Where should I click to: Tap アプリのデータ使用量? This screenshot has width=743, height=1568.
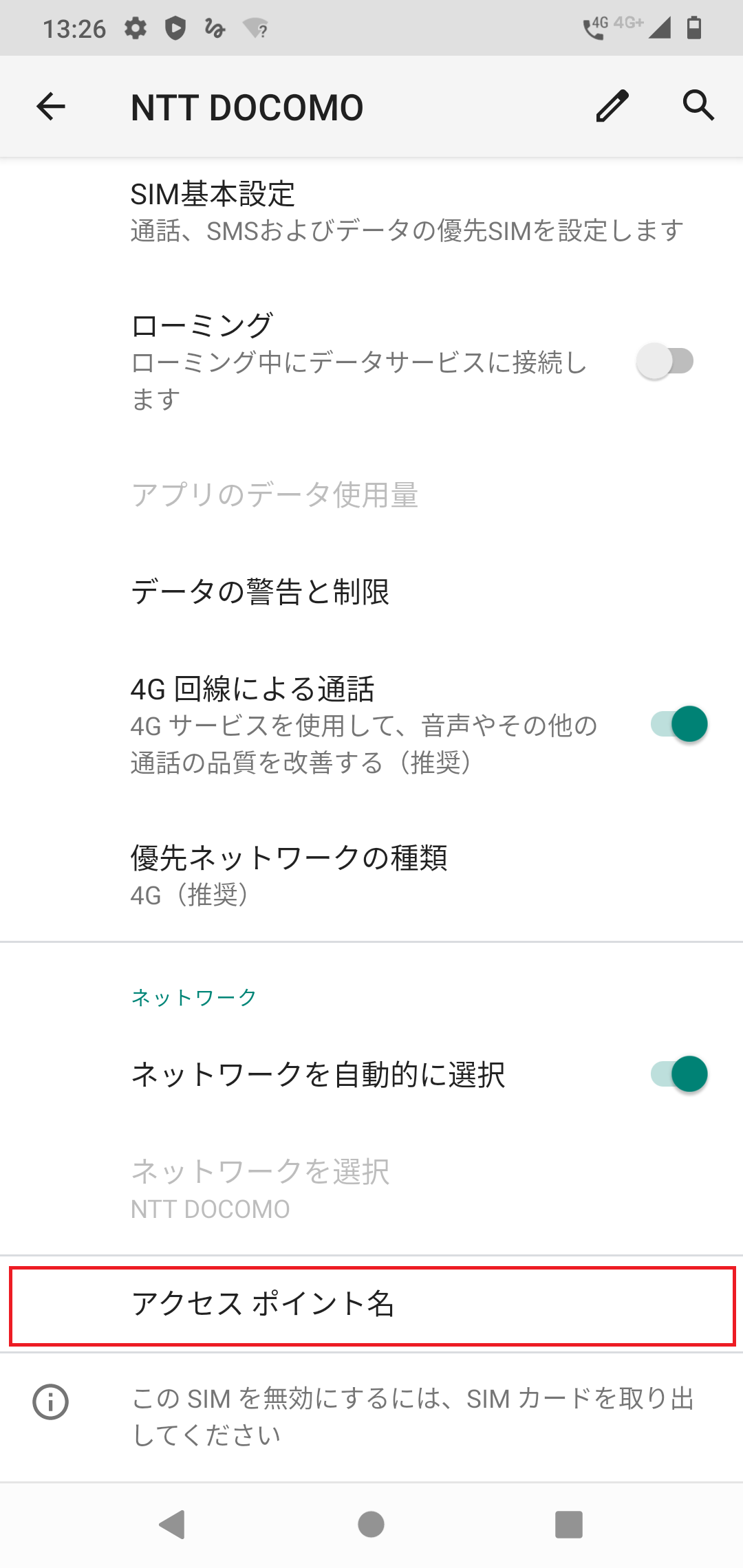[275, 495]
